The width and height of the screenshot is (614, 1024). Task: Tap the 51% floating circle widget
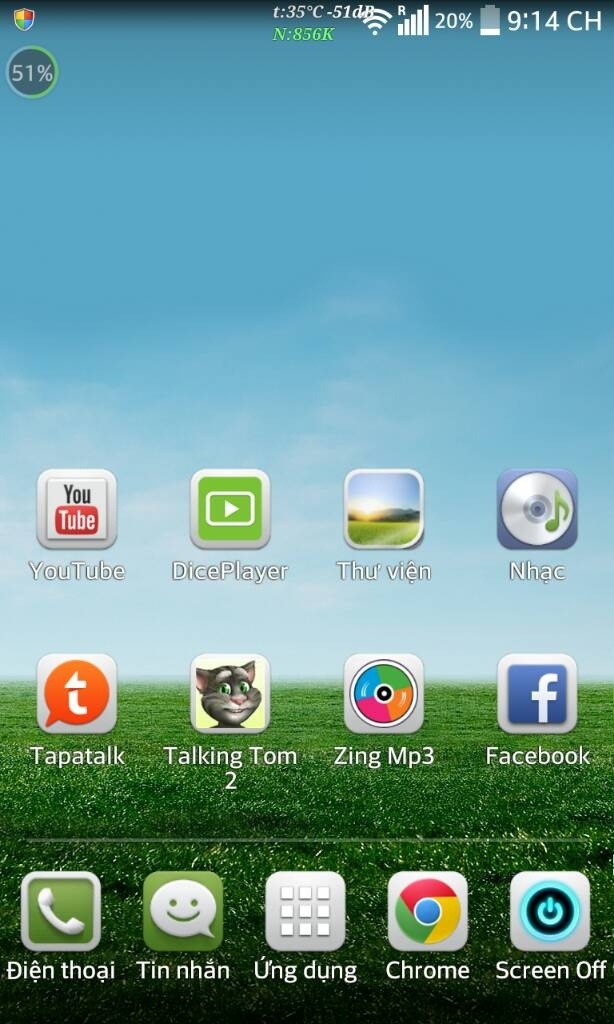pyautogui.click(x=32, y=73)
